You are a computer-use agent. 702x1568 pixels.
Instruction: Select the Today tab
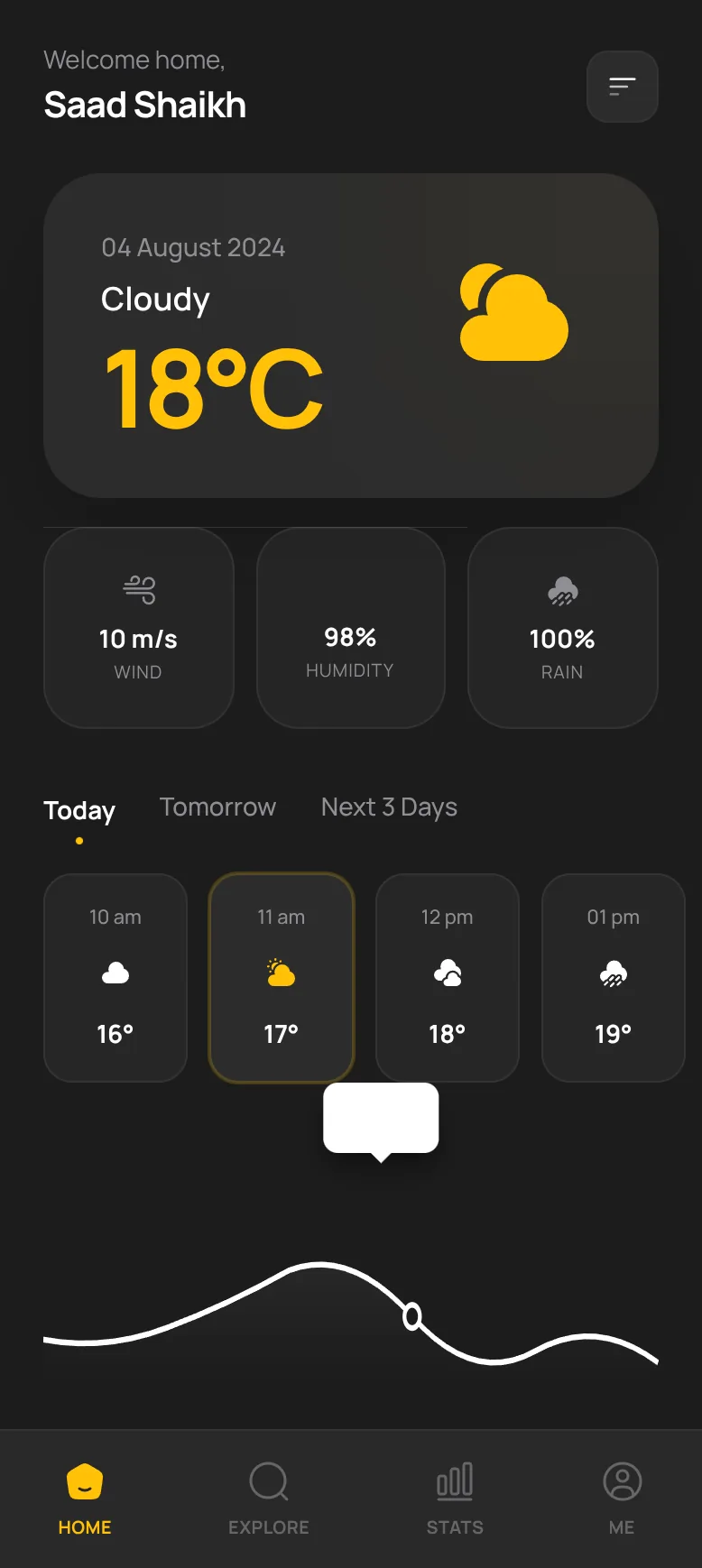pyautogui.click(x=79, y=810)
